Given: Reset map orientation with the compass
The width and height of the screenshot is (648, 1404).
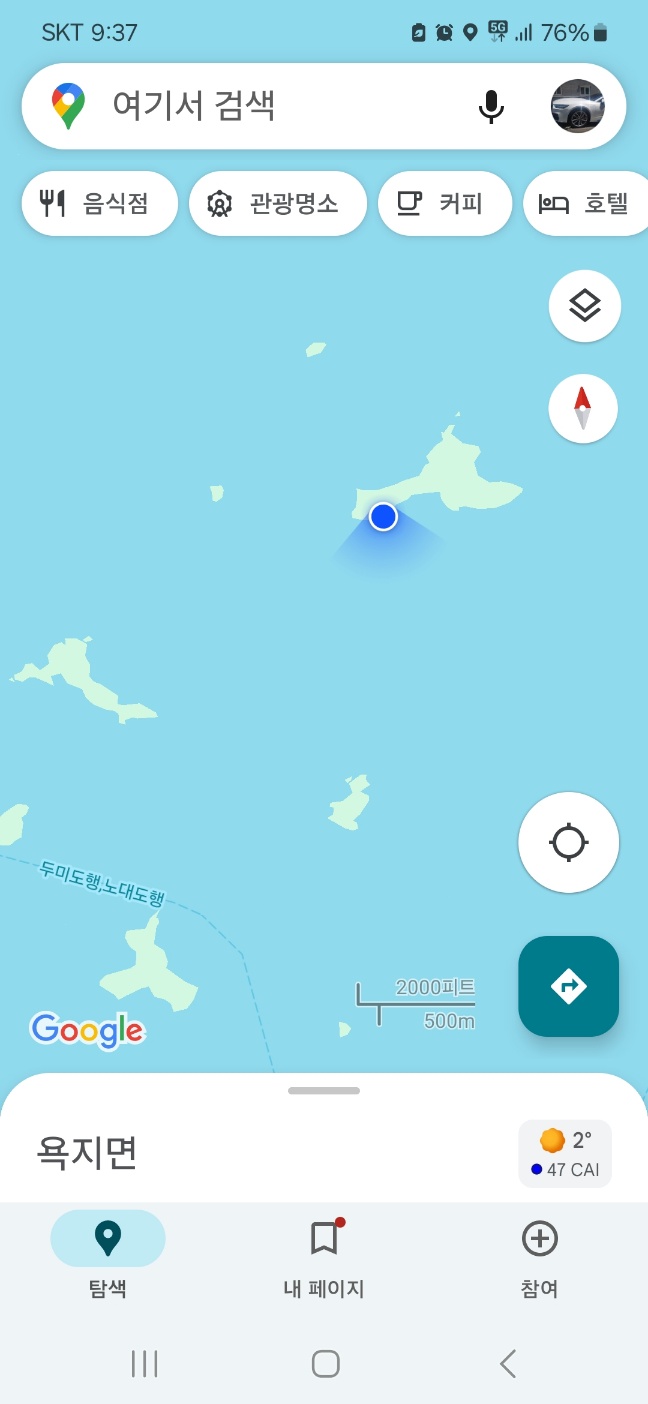Looking at the screenshot, I should point(583,409).
